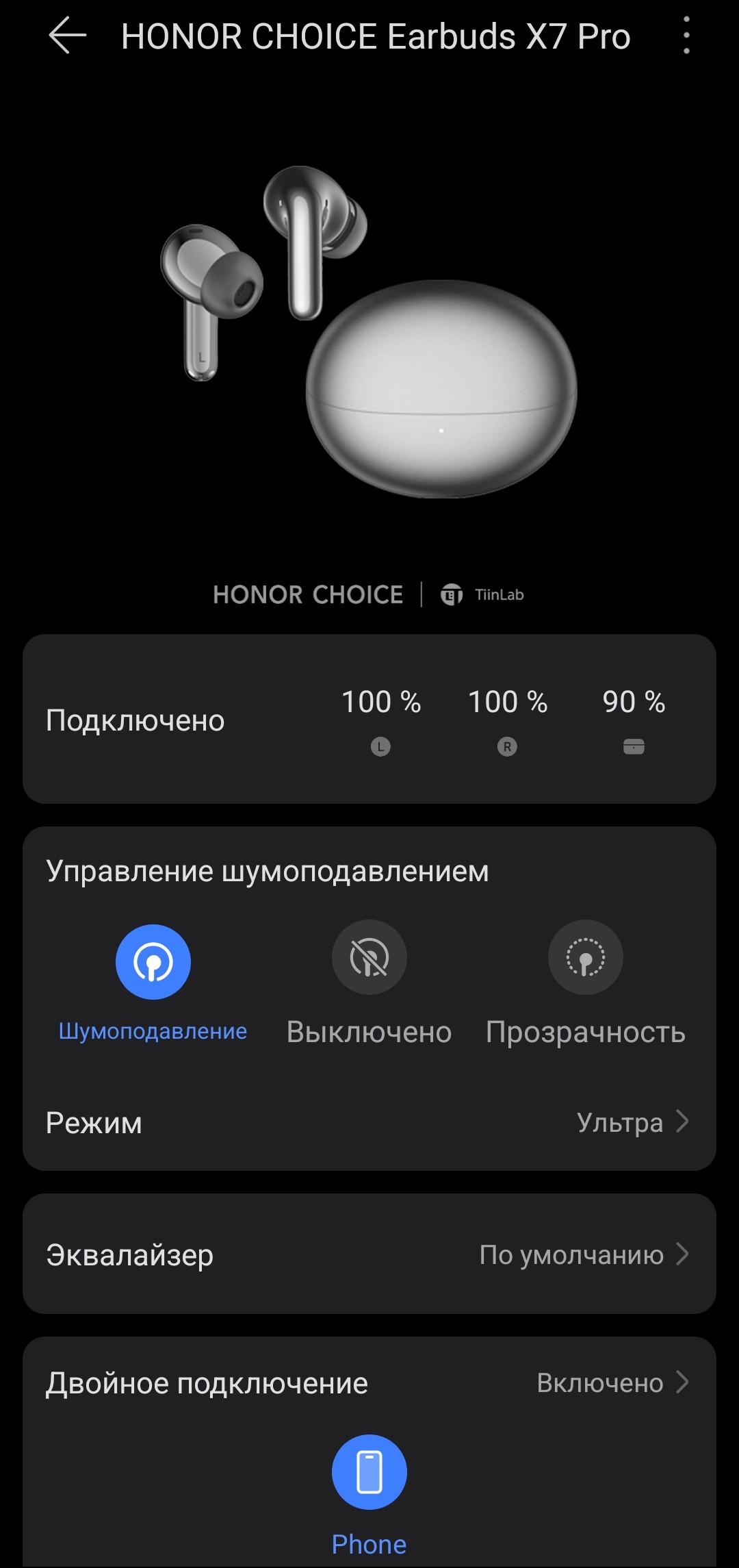Image resolution: width=739 pixels, height=1568 pixels.
Task: Open the three-dot overflow menu
Action: point(686,36)
